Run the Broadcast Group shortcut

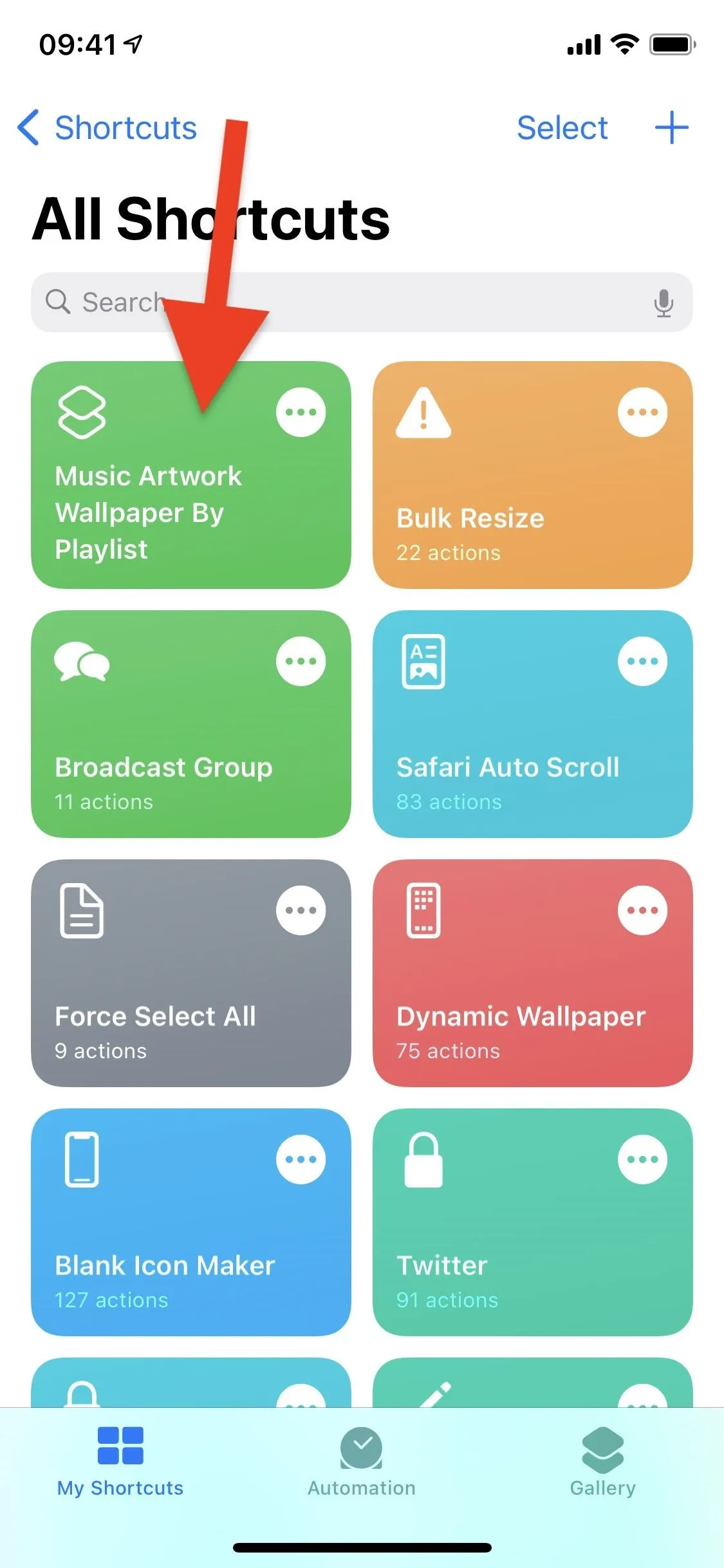click(x=190, y=723)
